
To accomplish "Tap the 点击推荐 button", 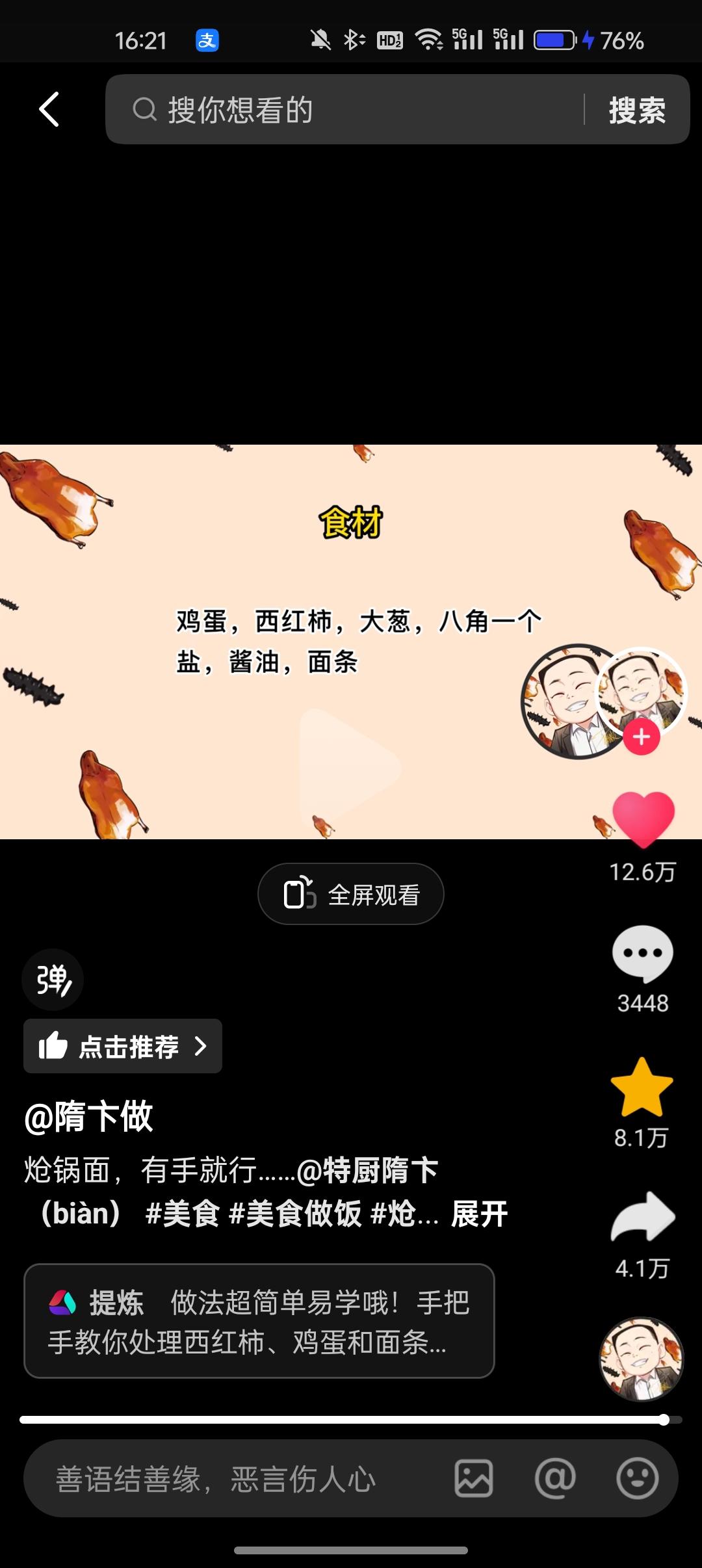I will (123, 1046).
